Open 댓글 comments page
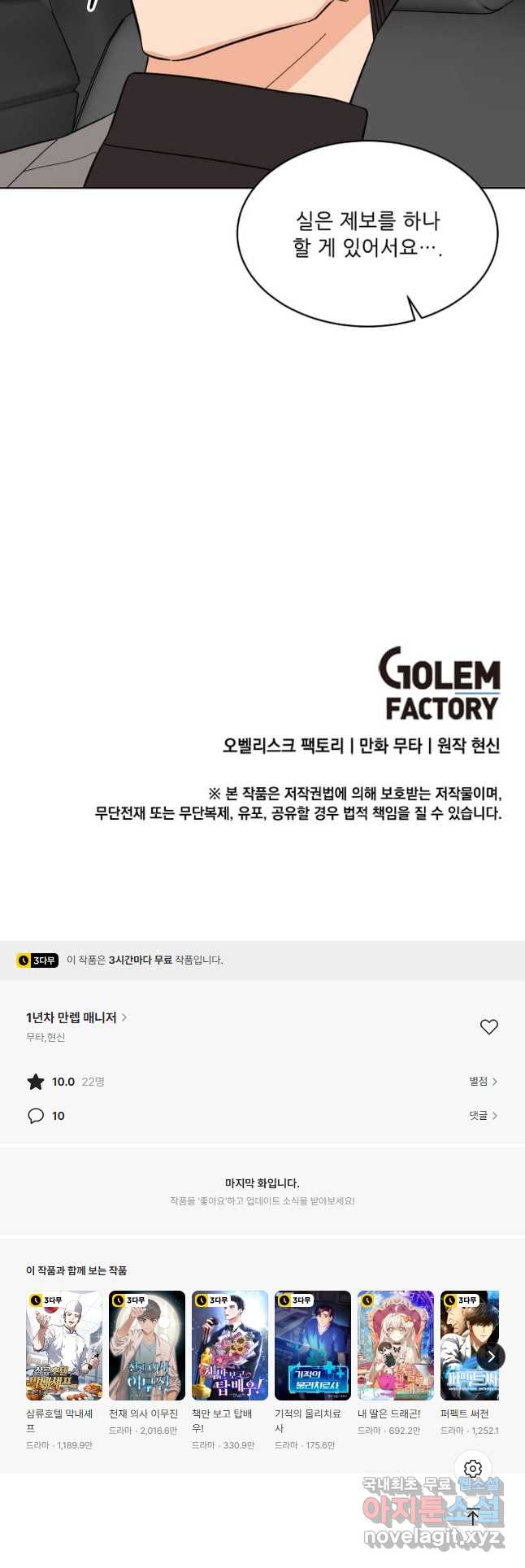This screenshot has width=525, height=1568. click(x=483, y=1115)
